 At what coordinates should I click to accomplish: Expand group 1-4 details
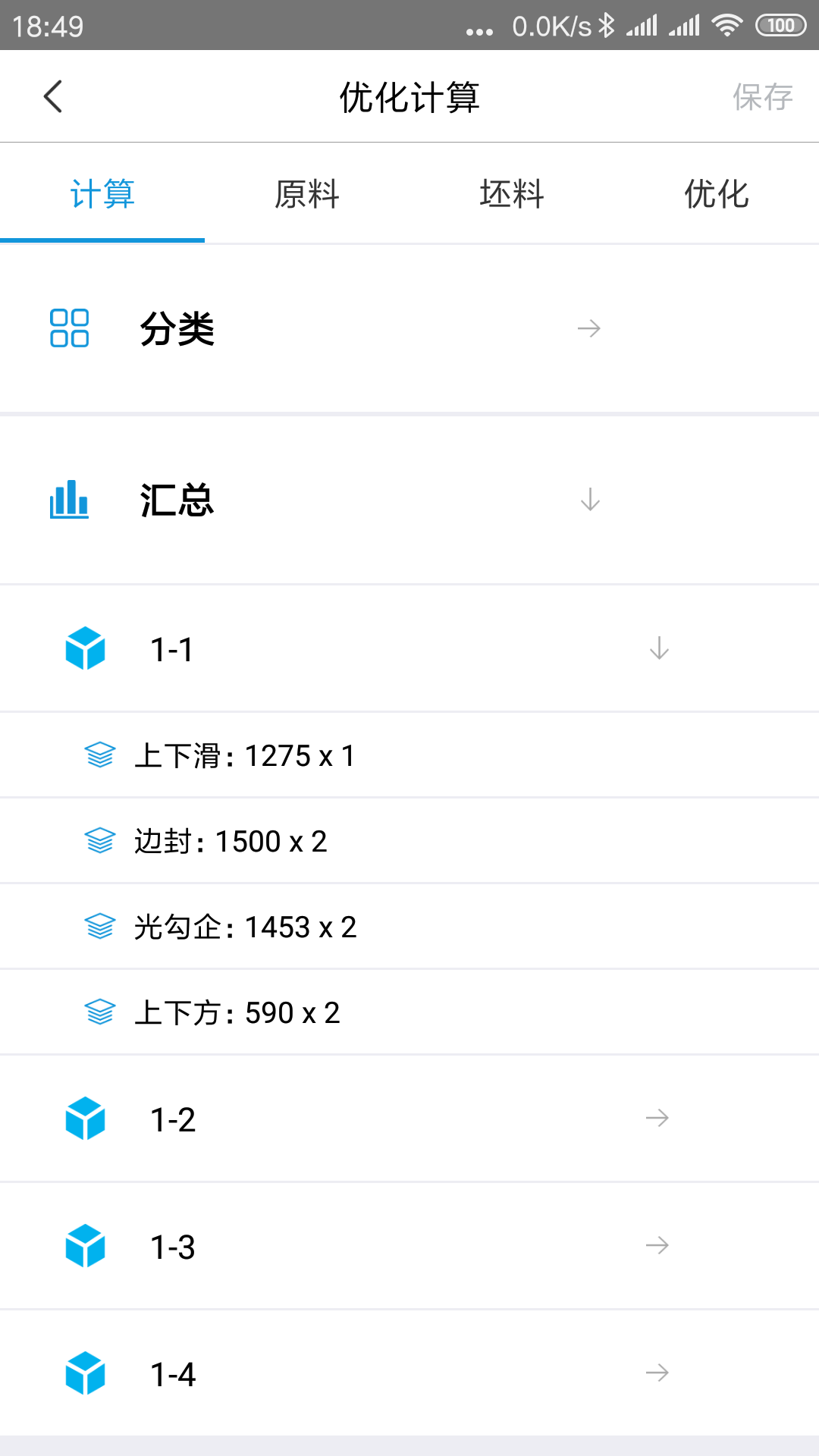[x=657, y=1373]
